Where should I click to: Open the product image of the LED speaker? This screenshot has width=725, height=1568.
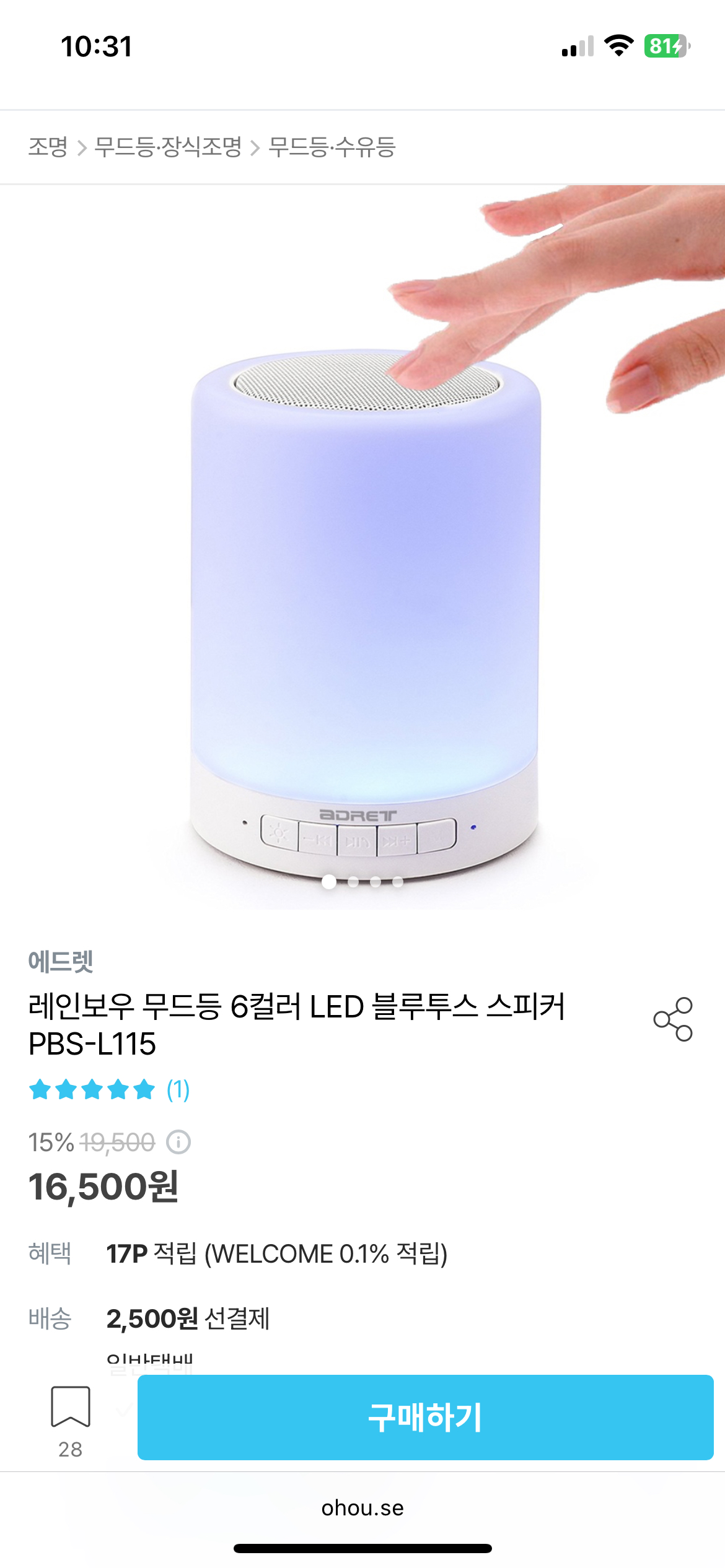(x=362, y=557)
